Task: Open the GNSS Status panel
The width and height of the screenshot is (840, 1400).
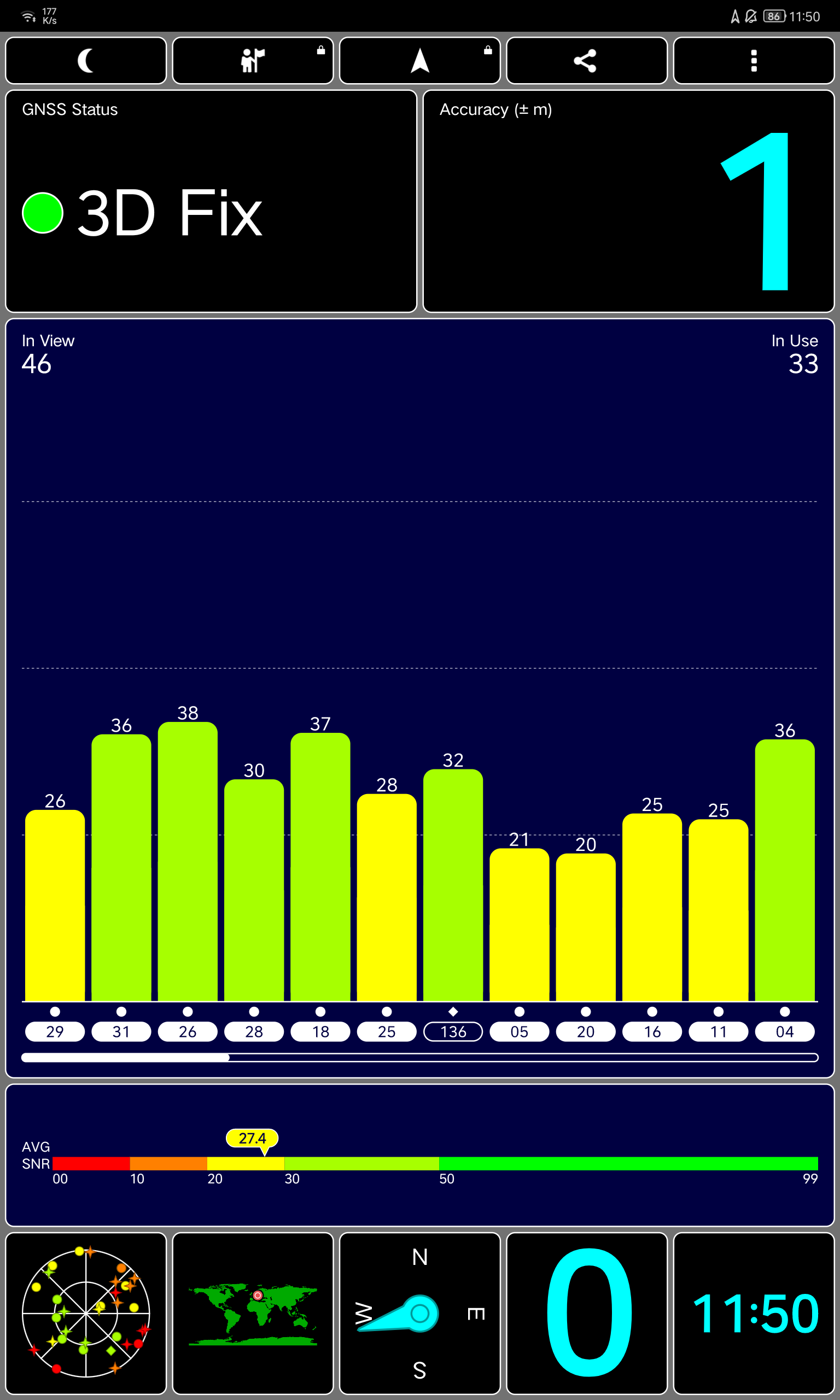Action: pyautogui.click(x=211, y=201)
